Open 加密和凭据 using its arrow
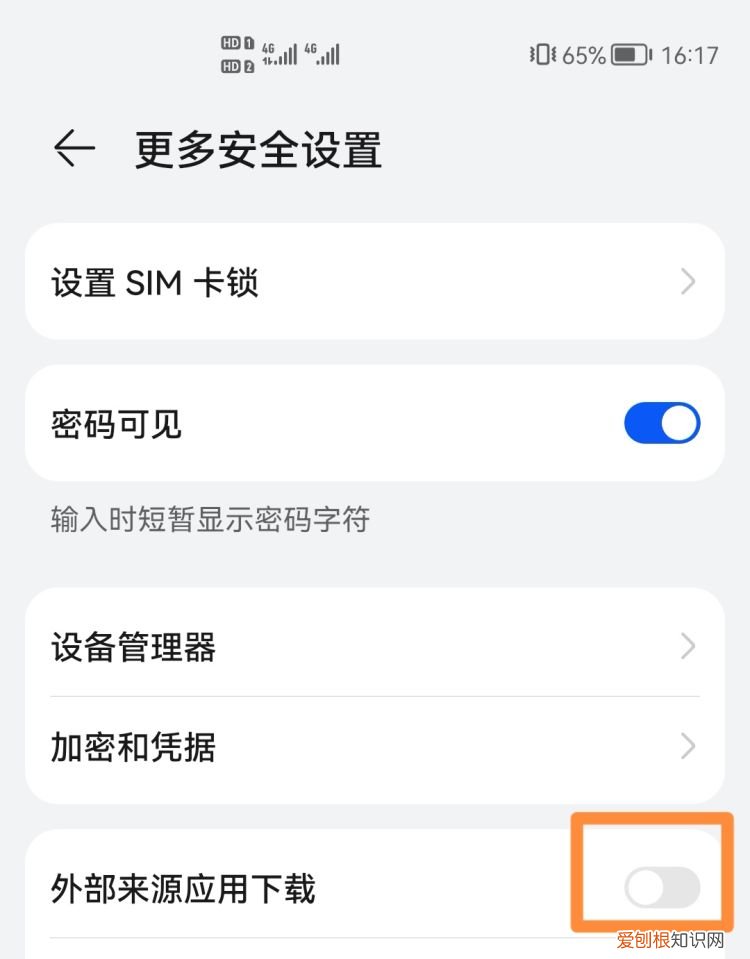Image resolution: width=750 pixels, height=959 pixels. (687, 746)
